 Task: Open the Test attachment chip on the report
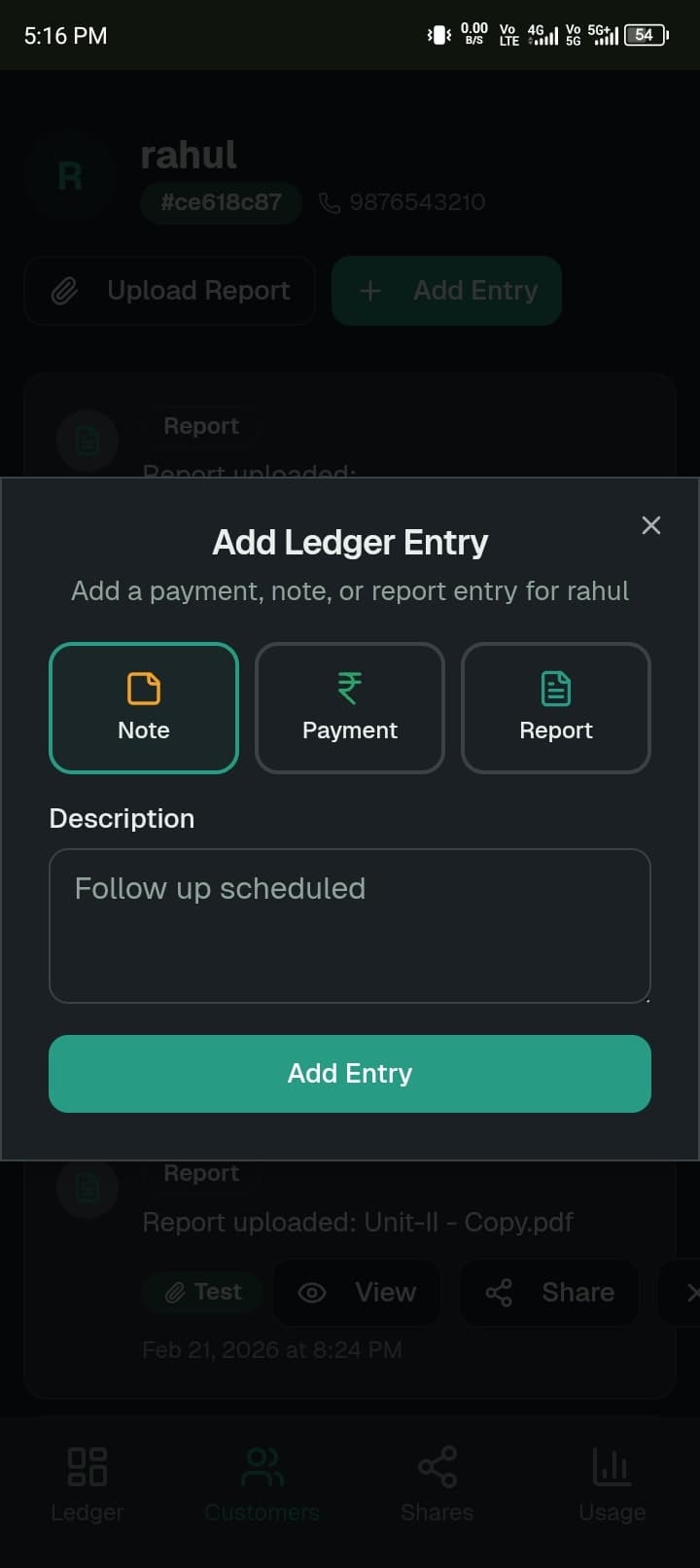(x=202, y=1292)
